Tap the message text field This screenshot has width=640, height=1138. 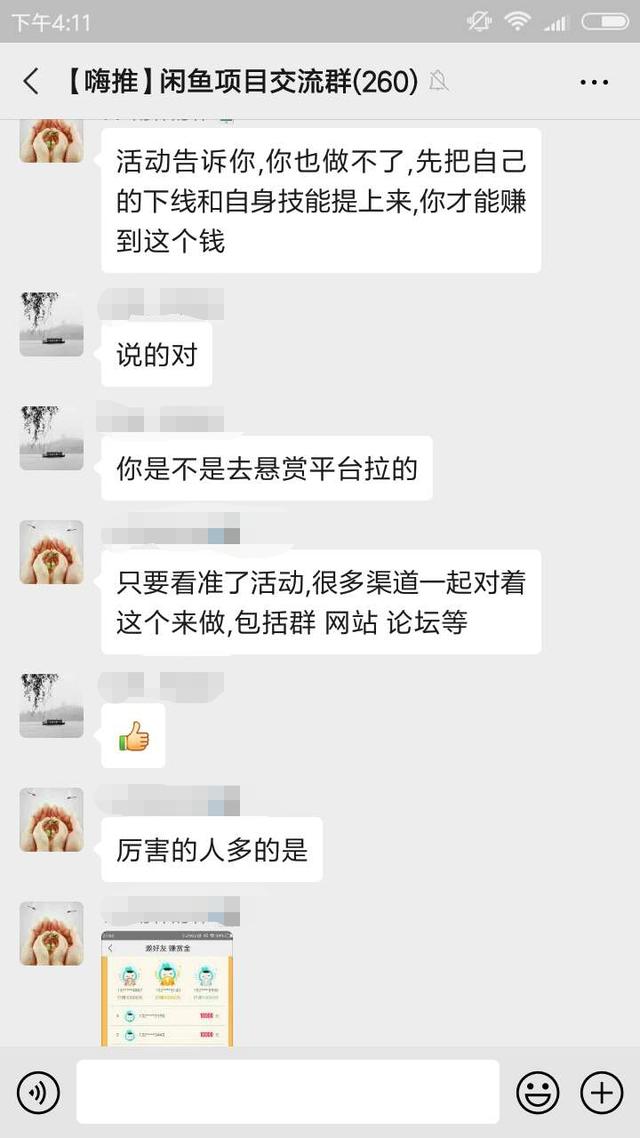click(288, 1092)
